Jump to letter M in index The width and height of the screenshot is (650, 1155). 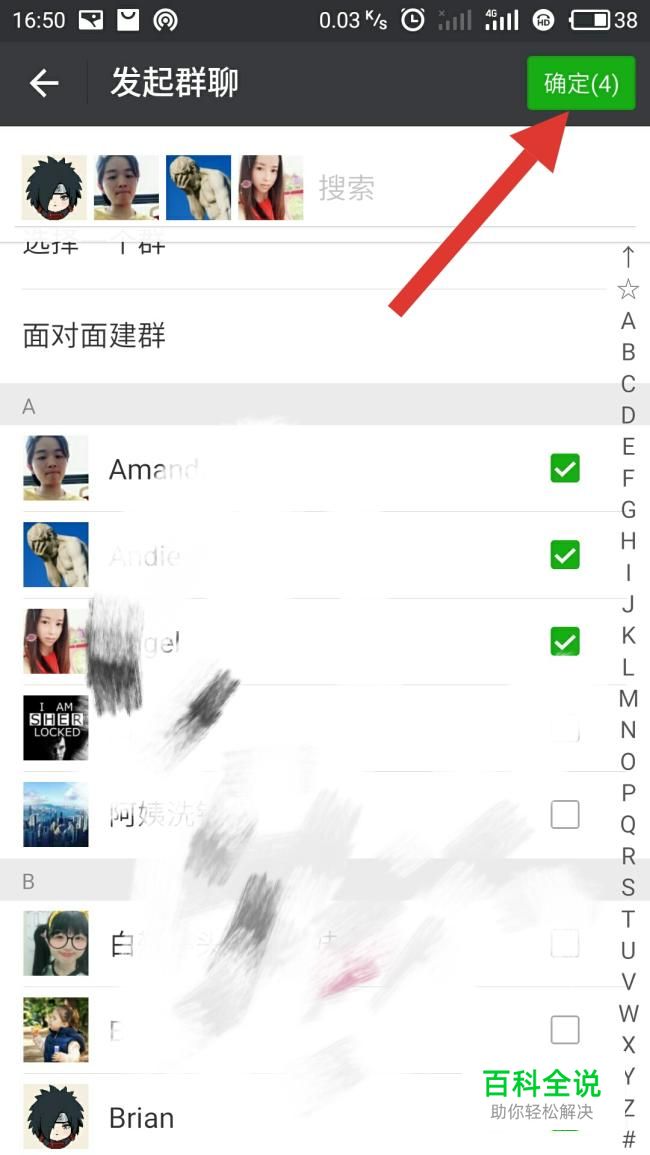click(628, 698)
